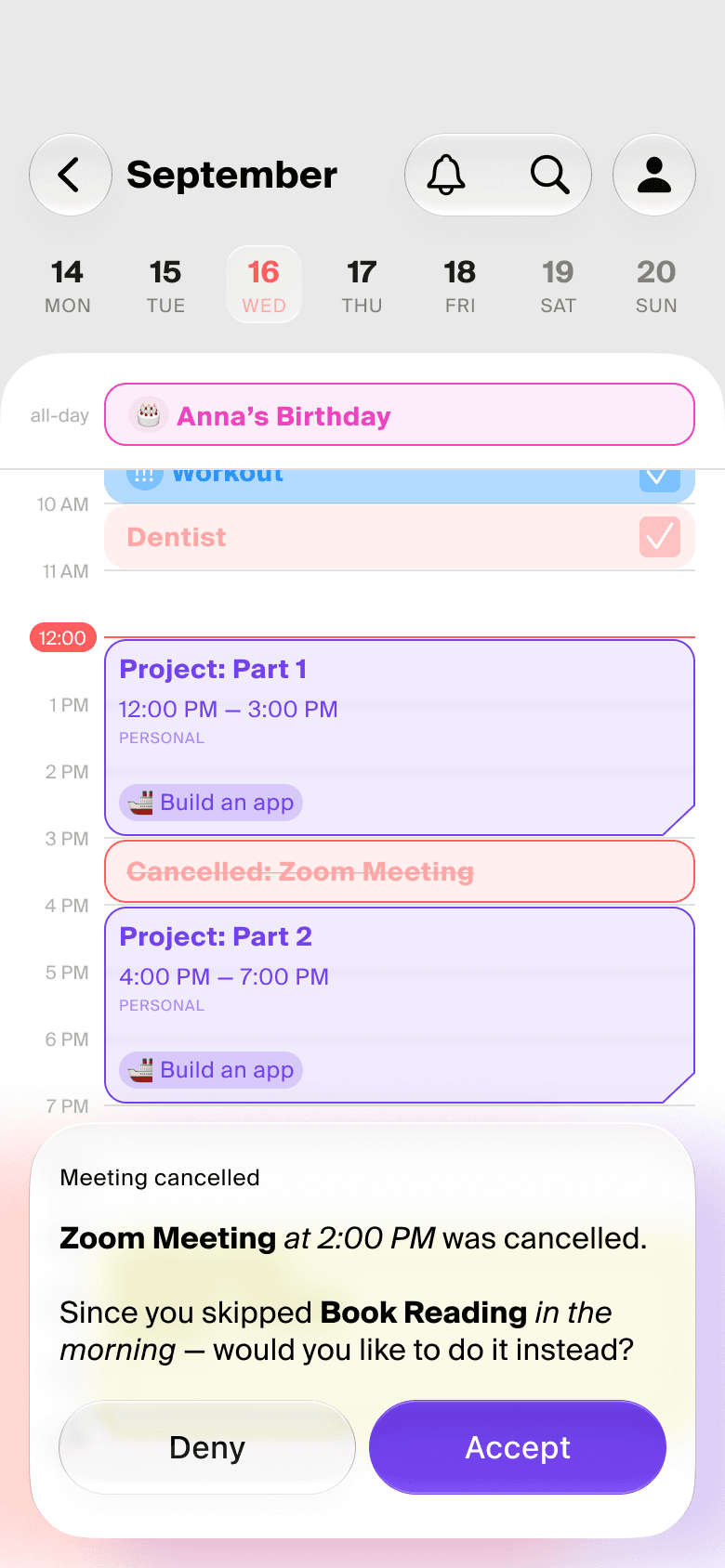Open the profile icon
This screenshot has height=1568, width=725.
point(654,175)
